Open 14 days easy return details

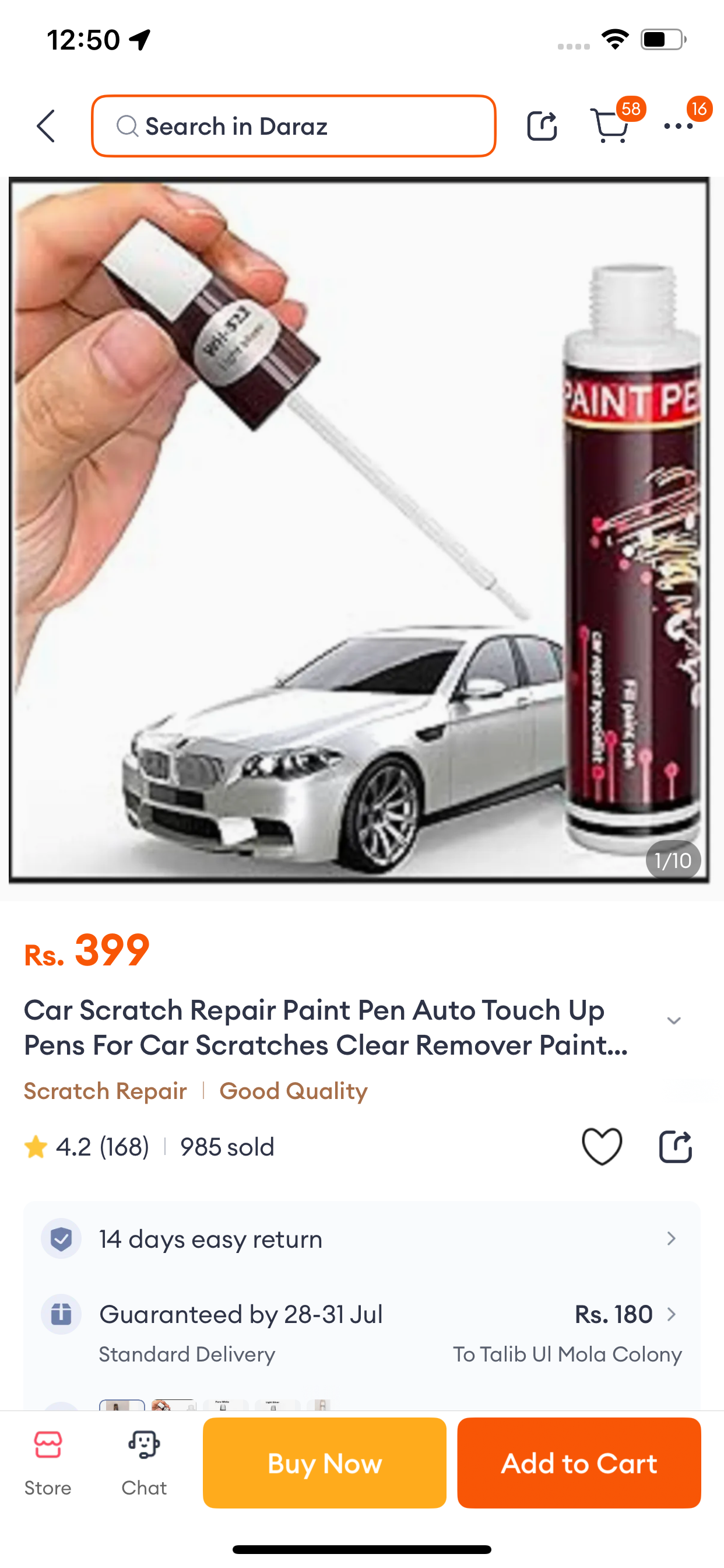point(362,1238)
